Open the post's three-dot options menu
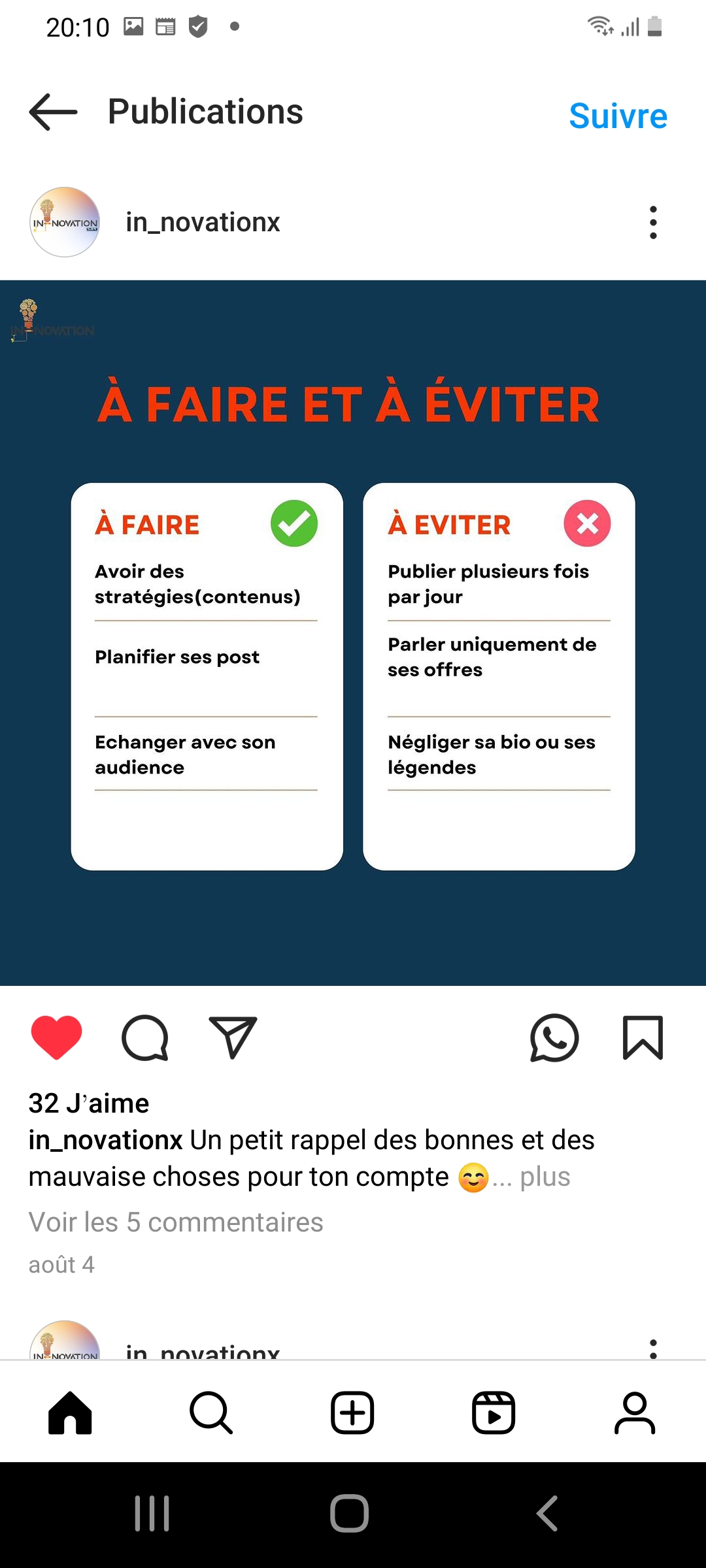This screenshot has width=706, height=1568. [x=653, y=222]
